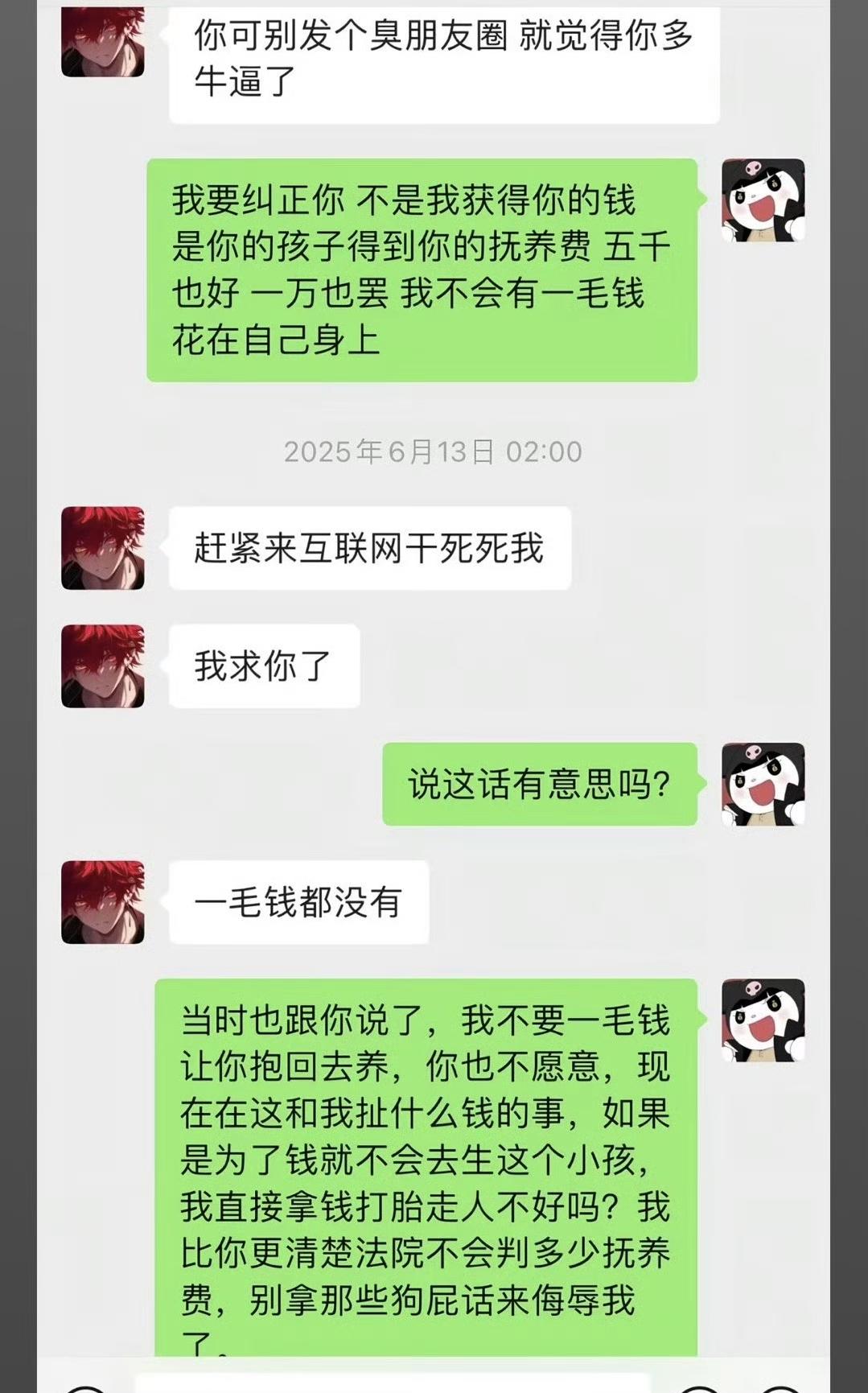Image resolution: width=868 pixels, height=1393 pixels.
Task: Open avatar beside the long green reply
Action: [x=761, y=1022]
